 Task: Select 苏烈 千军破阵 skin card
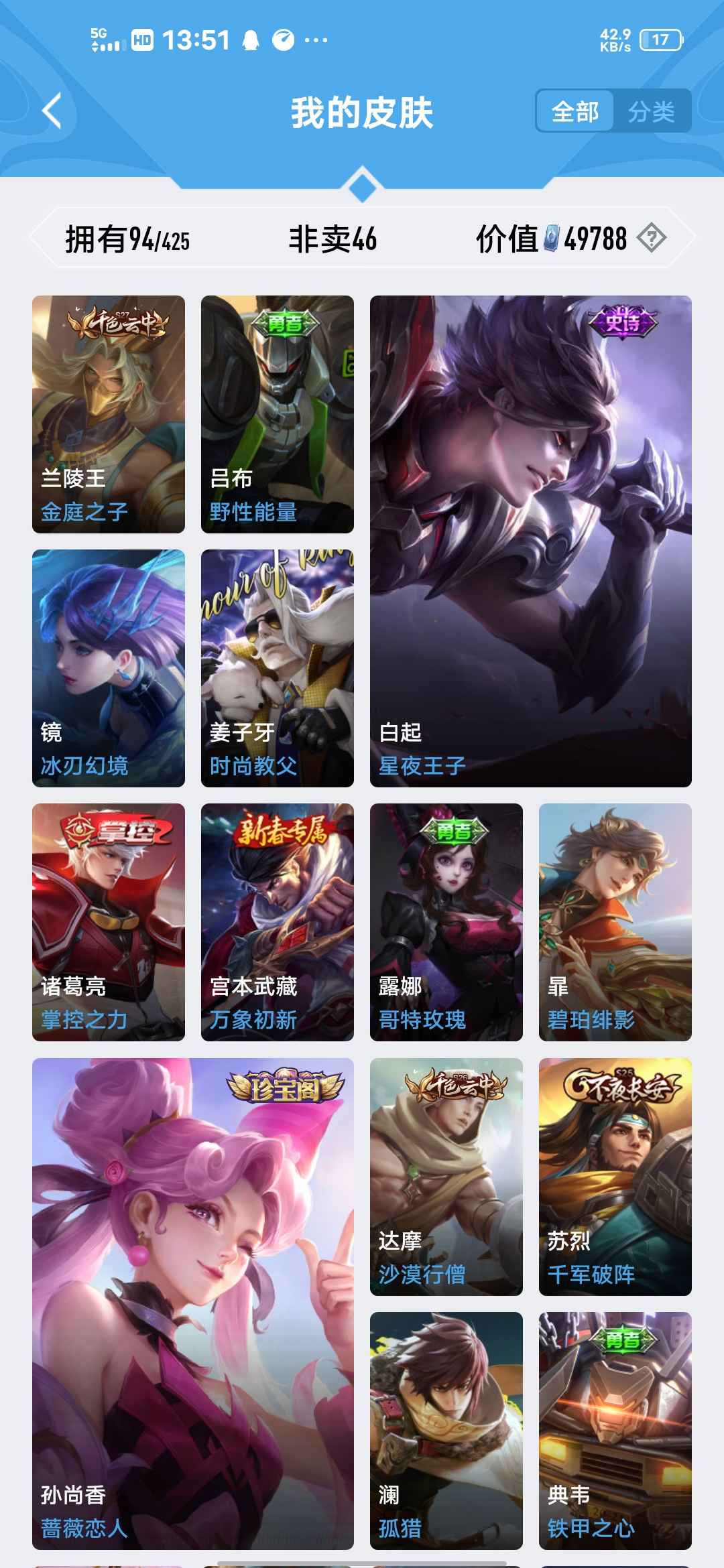[615, 1177]
